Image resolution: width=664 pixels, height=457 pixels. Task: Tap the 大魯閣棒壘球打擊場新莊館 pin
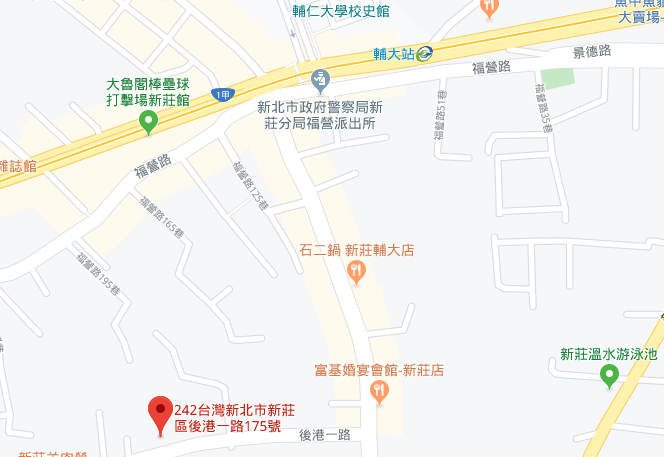149,123
